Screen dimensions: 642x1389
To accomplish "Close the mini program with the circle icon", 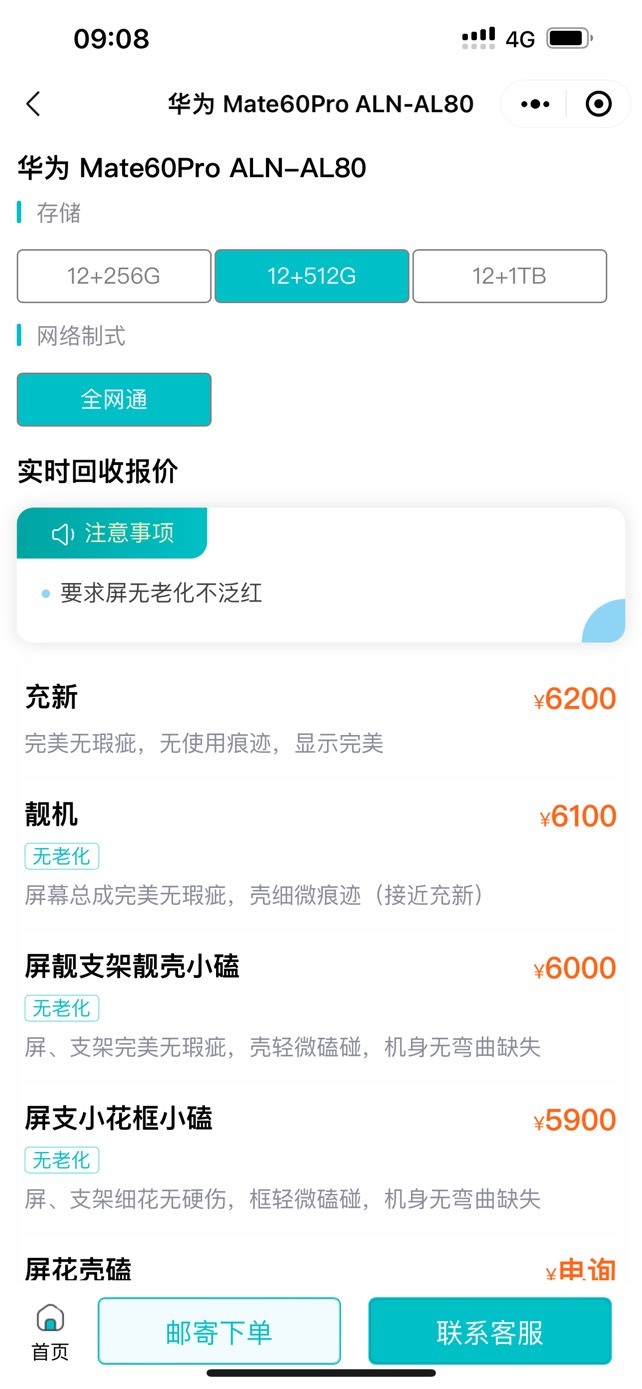I will [598, 104].
